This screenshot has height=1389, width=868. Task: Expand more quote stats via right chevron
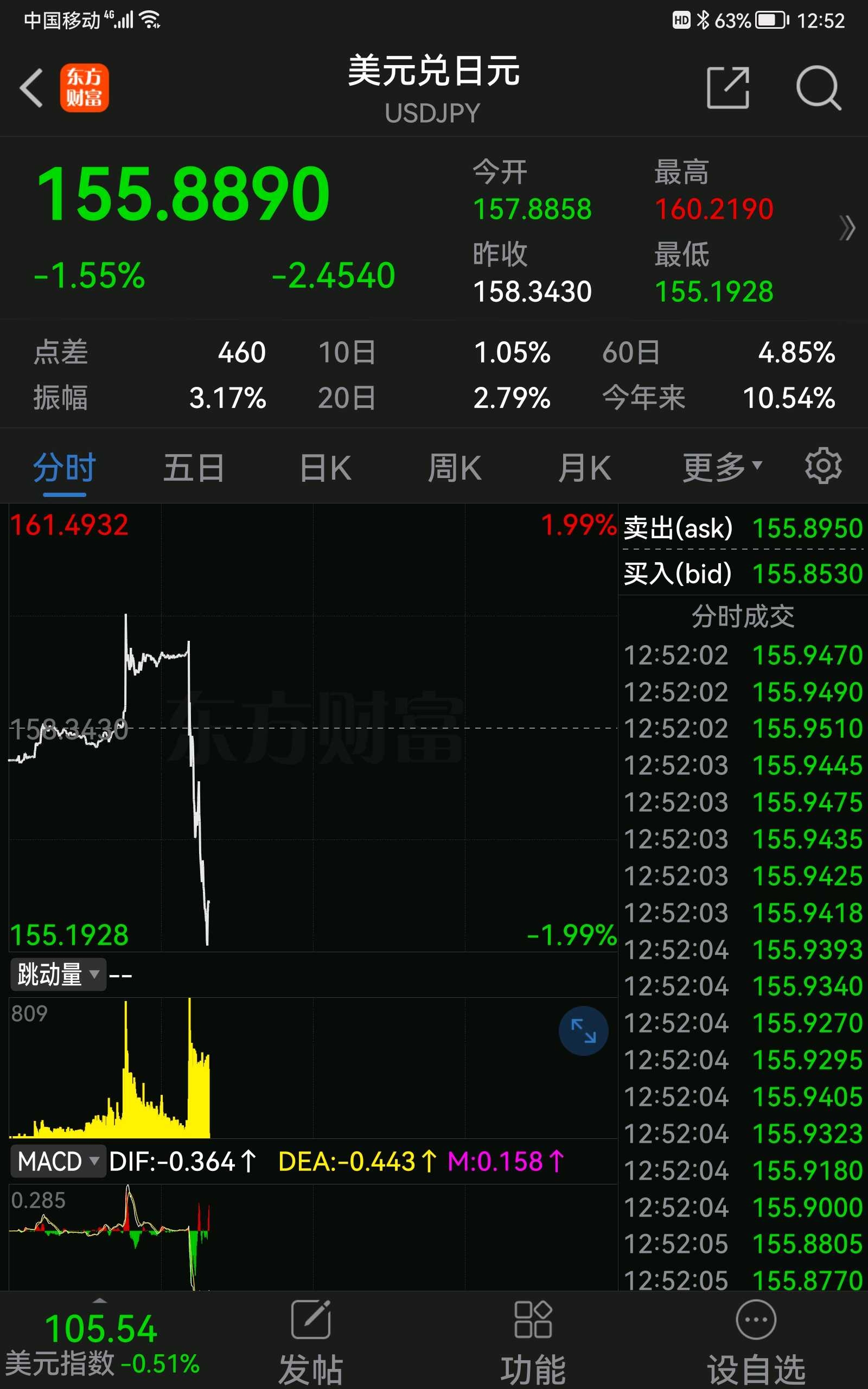[845, 228]
